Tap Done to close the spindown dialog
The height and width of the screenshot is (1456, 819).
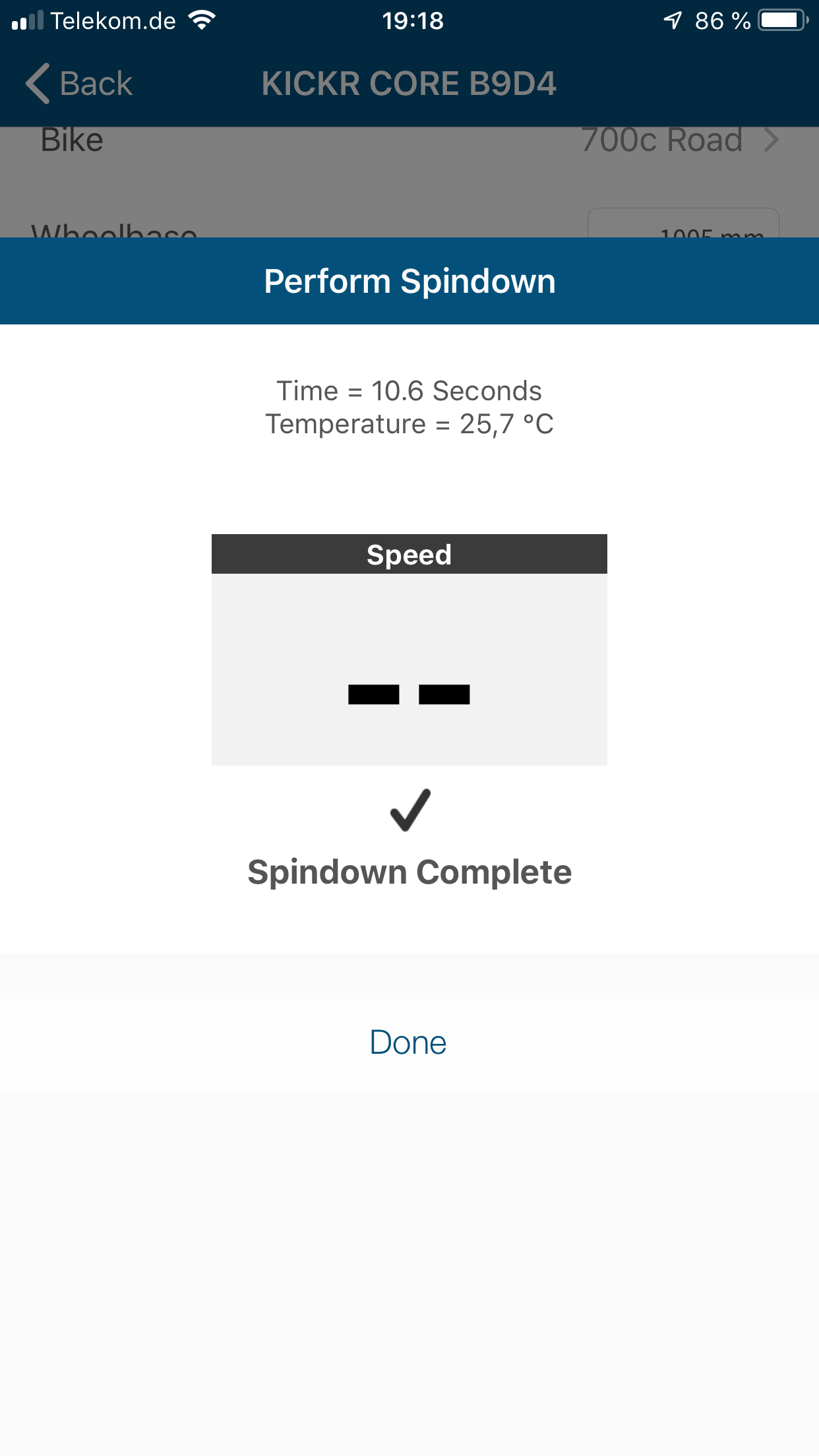click(408, 1043)
